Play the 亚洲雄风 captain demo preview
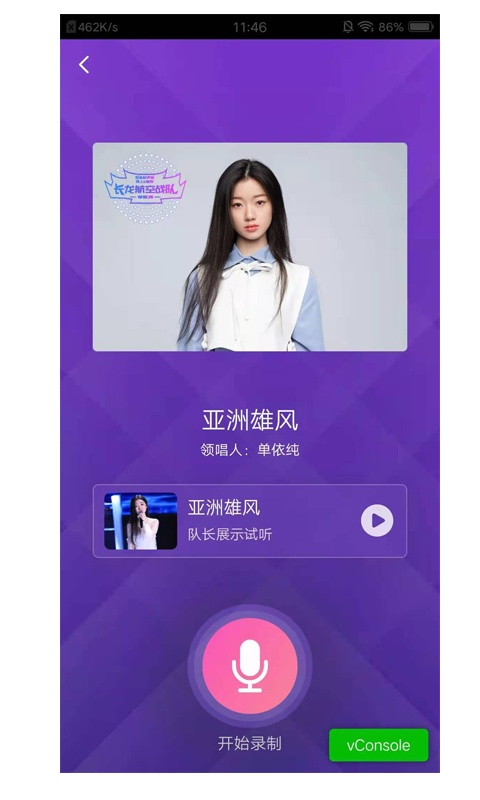480x800 pixels. tap(377, 520)
